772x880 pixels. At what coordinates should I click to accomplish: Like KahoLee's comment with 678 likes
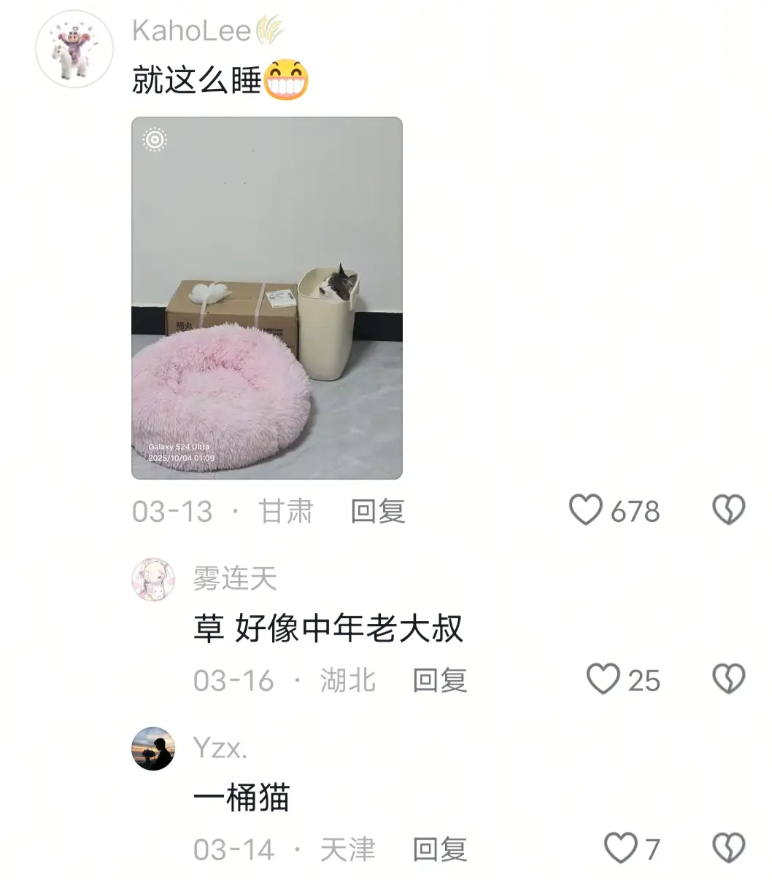(586, 510)
